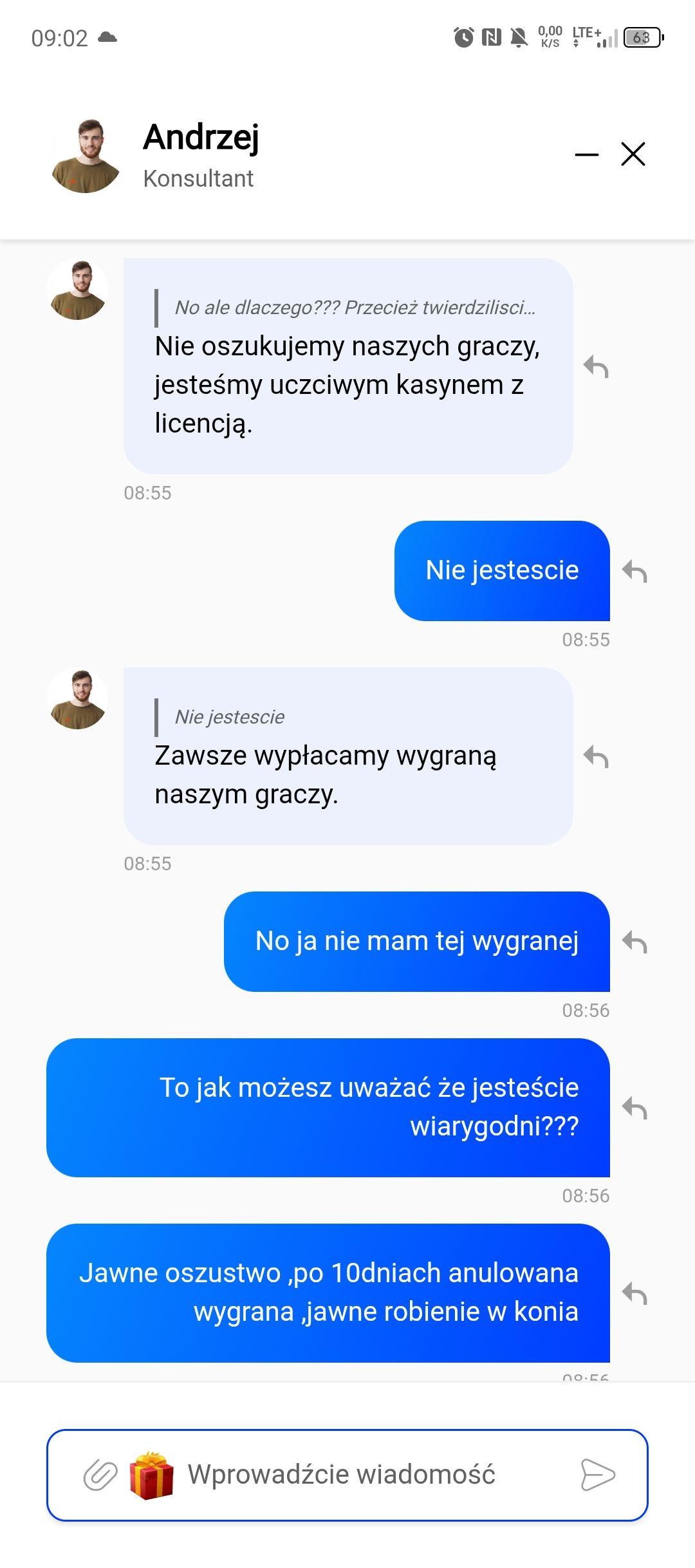Reply to the 'Jawne oszustwo' message

point(635,1293)
